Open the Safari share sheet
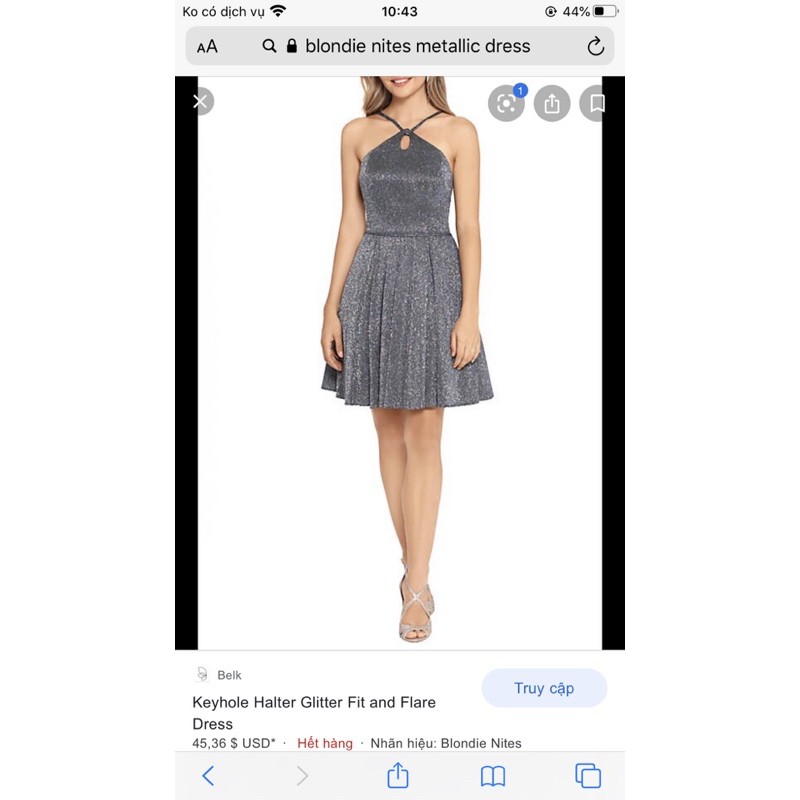 point(398,775)
